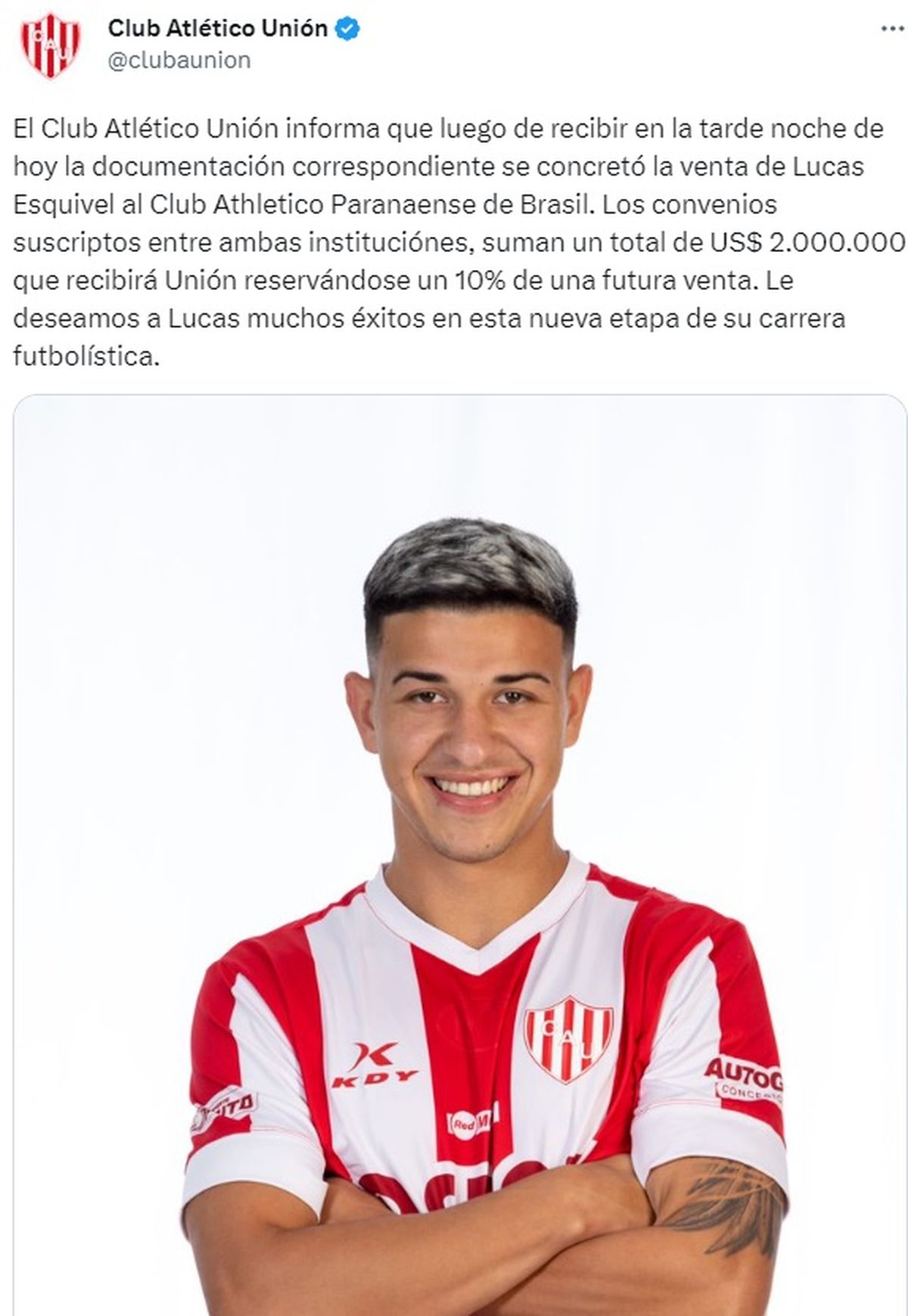The image size is (908, 1316).
Task: Open the tweet's overflow menu
Action: tap(893, 29)
